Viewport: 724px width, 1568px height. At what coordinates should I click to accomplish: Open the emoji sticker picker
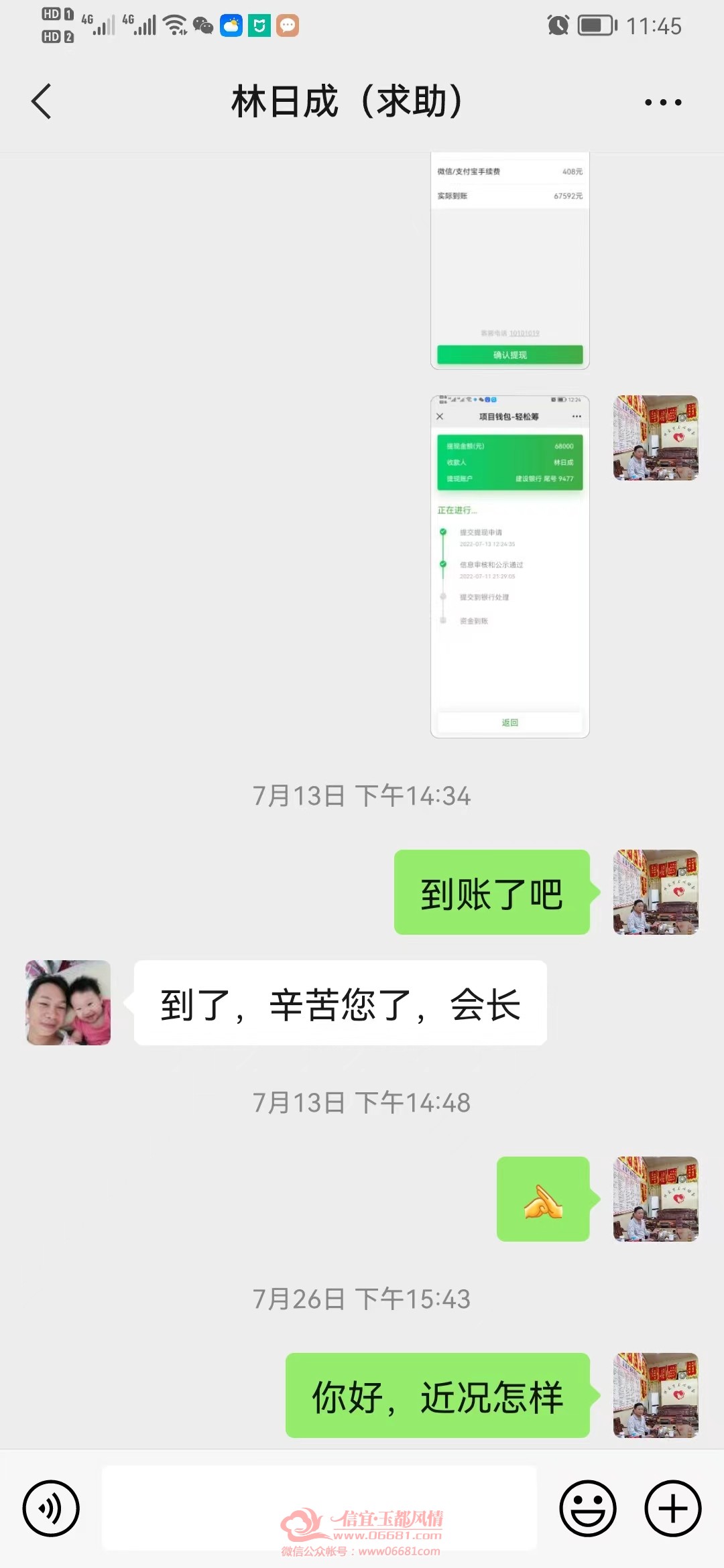click(588, 1508)
